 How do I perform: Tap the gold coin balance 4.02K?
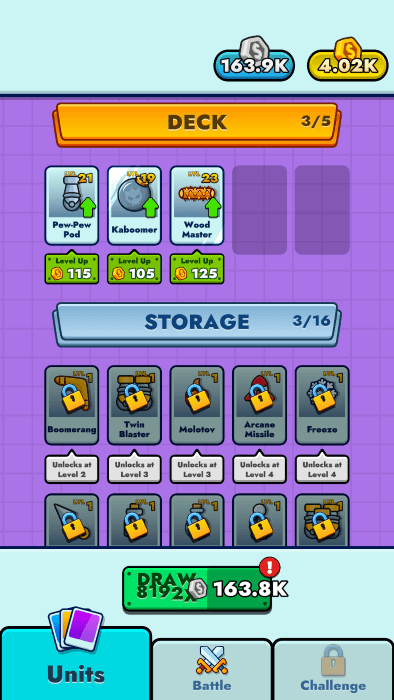point(348,64)
